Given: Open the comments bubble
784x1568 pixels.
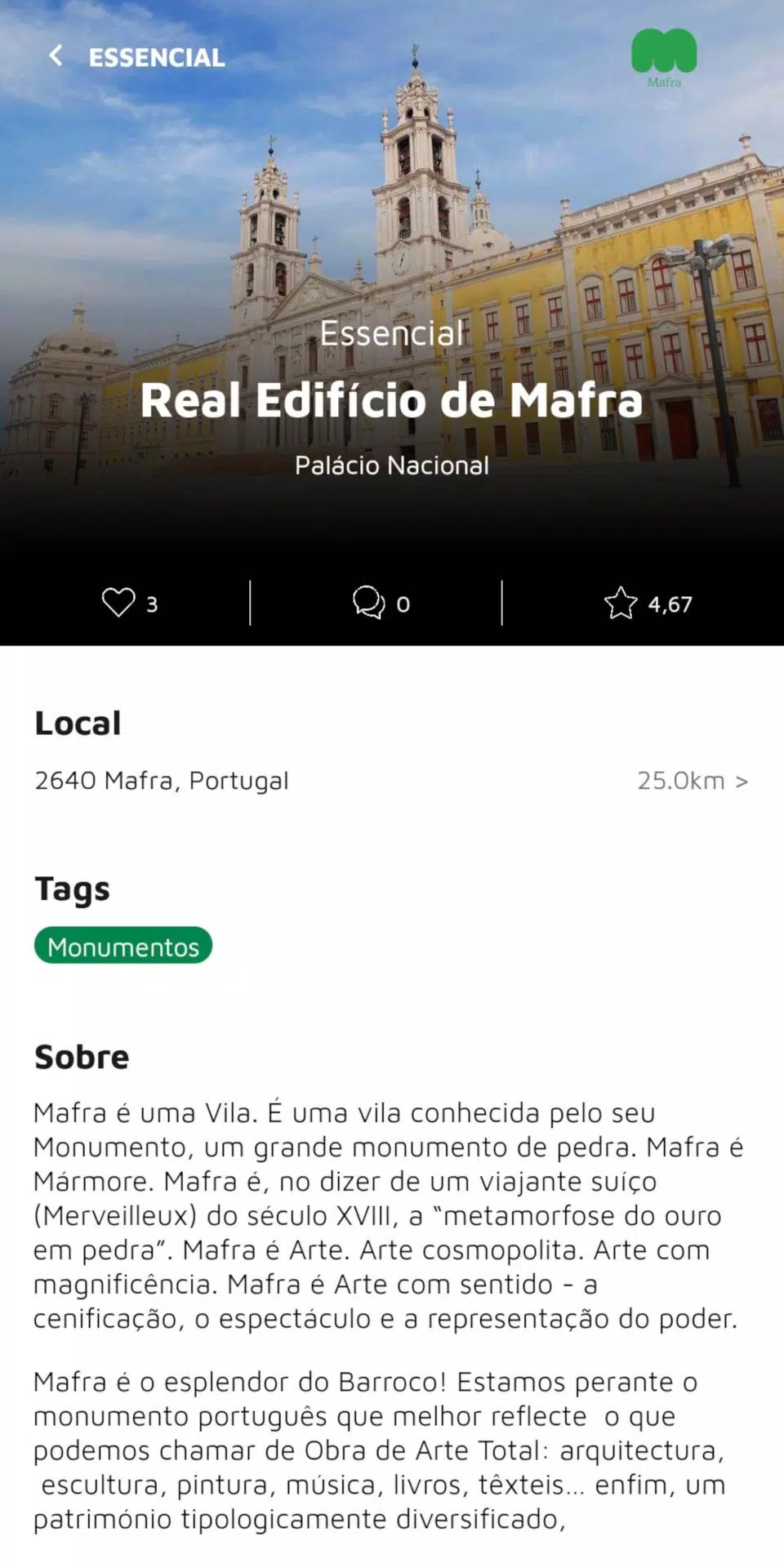Looking at the screenshot, I should (369, 603).
